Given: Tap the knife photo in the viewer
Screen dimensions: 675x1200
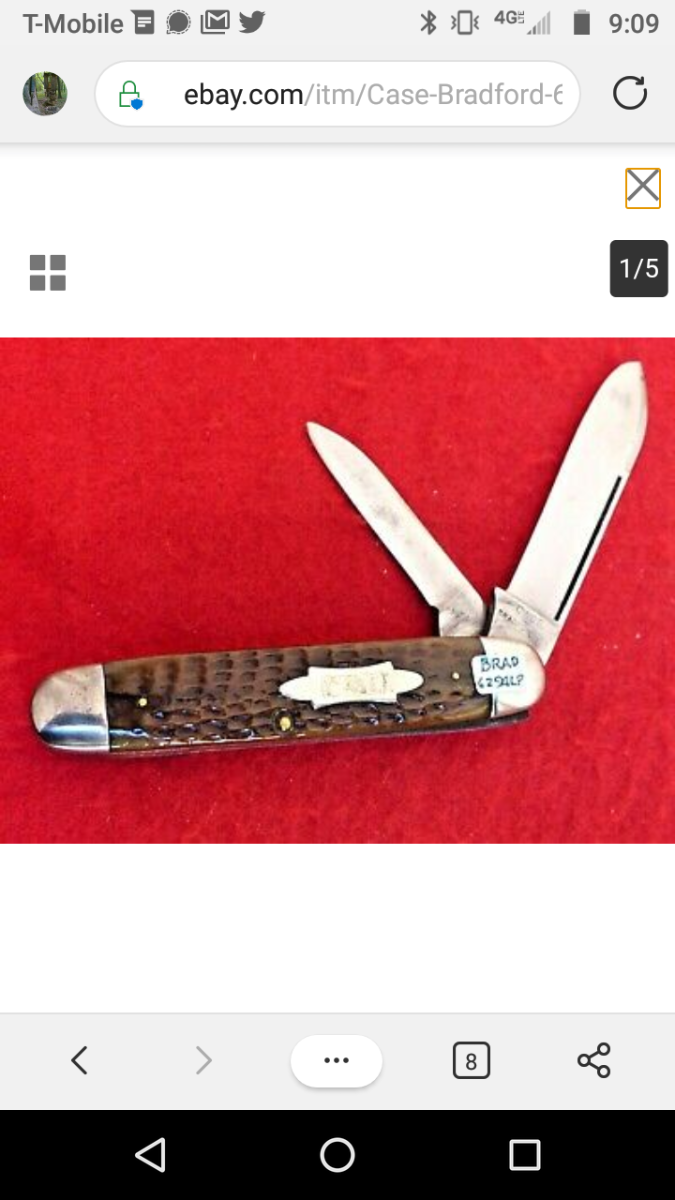Looking at the screenshot, I should (x=337, y=590).
